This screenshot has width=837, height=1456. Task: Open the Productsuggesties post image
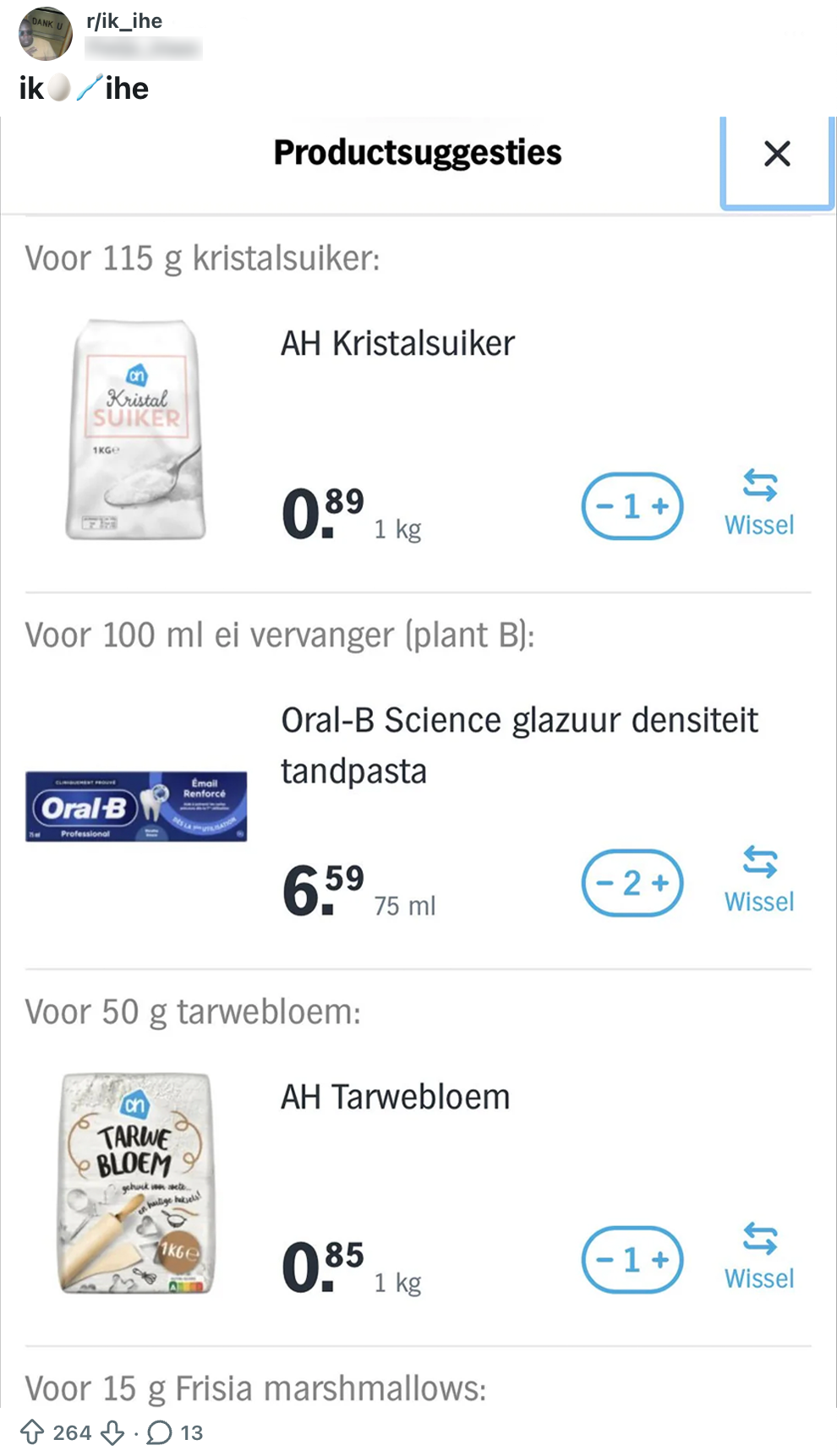418,761
